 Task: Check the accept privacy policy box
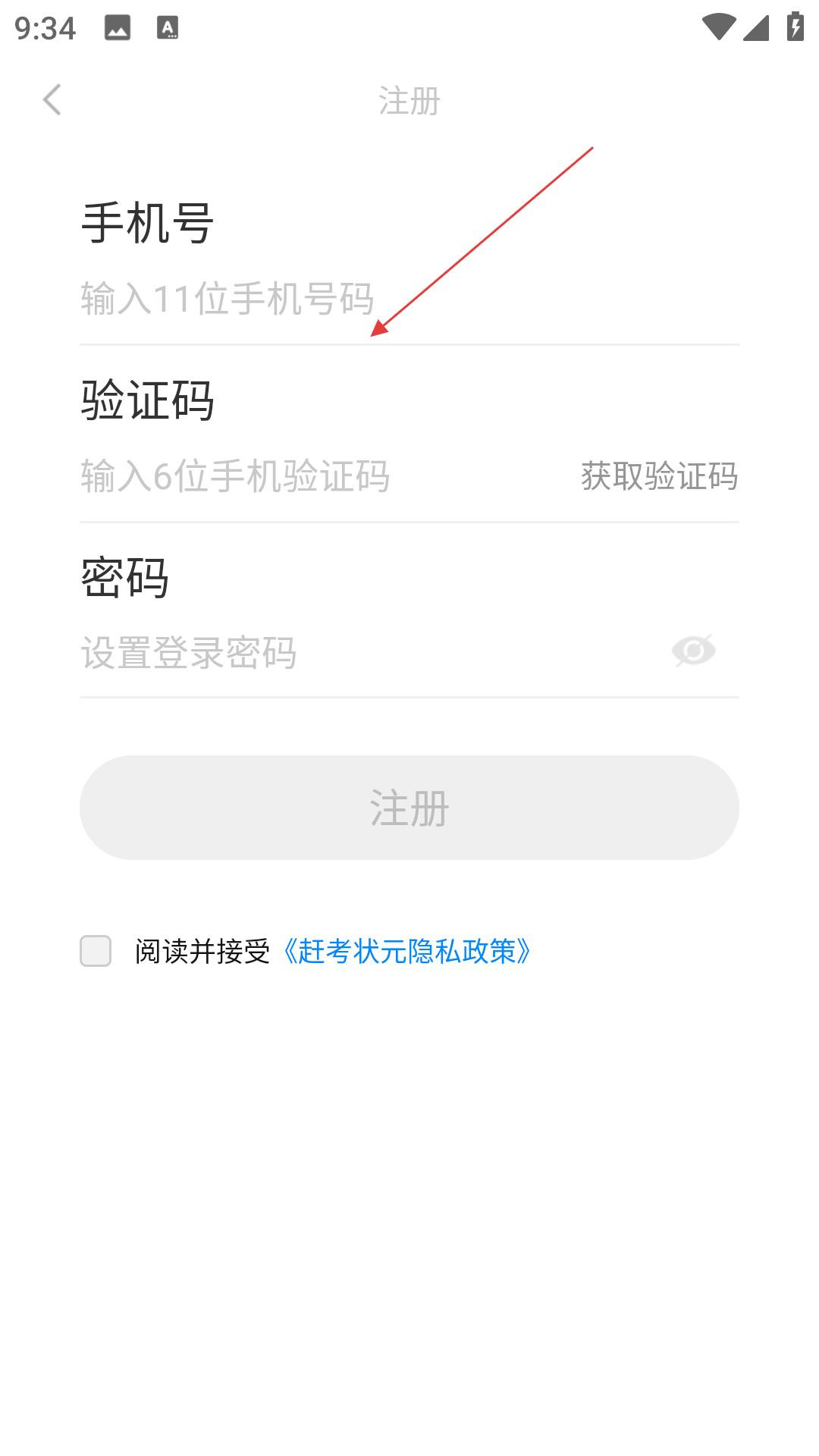(x=96, y=951)
